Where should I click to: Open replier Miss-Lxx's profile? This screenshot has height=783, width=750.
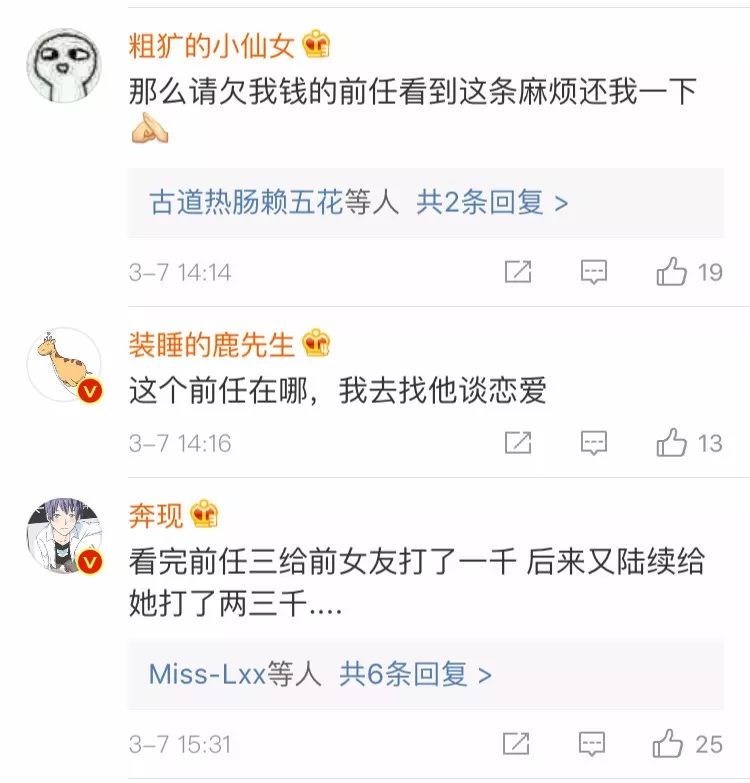tap(207, 674)
